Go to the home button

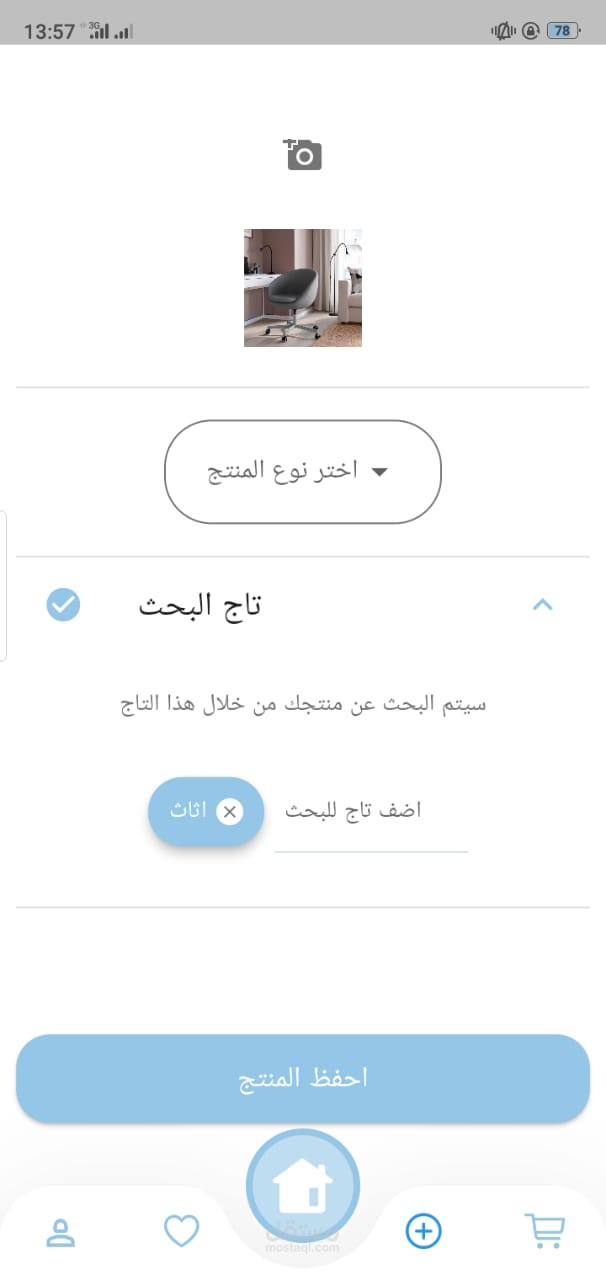point(302,1186)
